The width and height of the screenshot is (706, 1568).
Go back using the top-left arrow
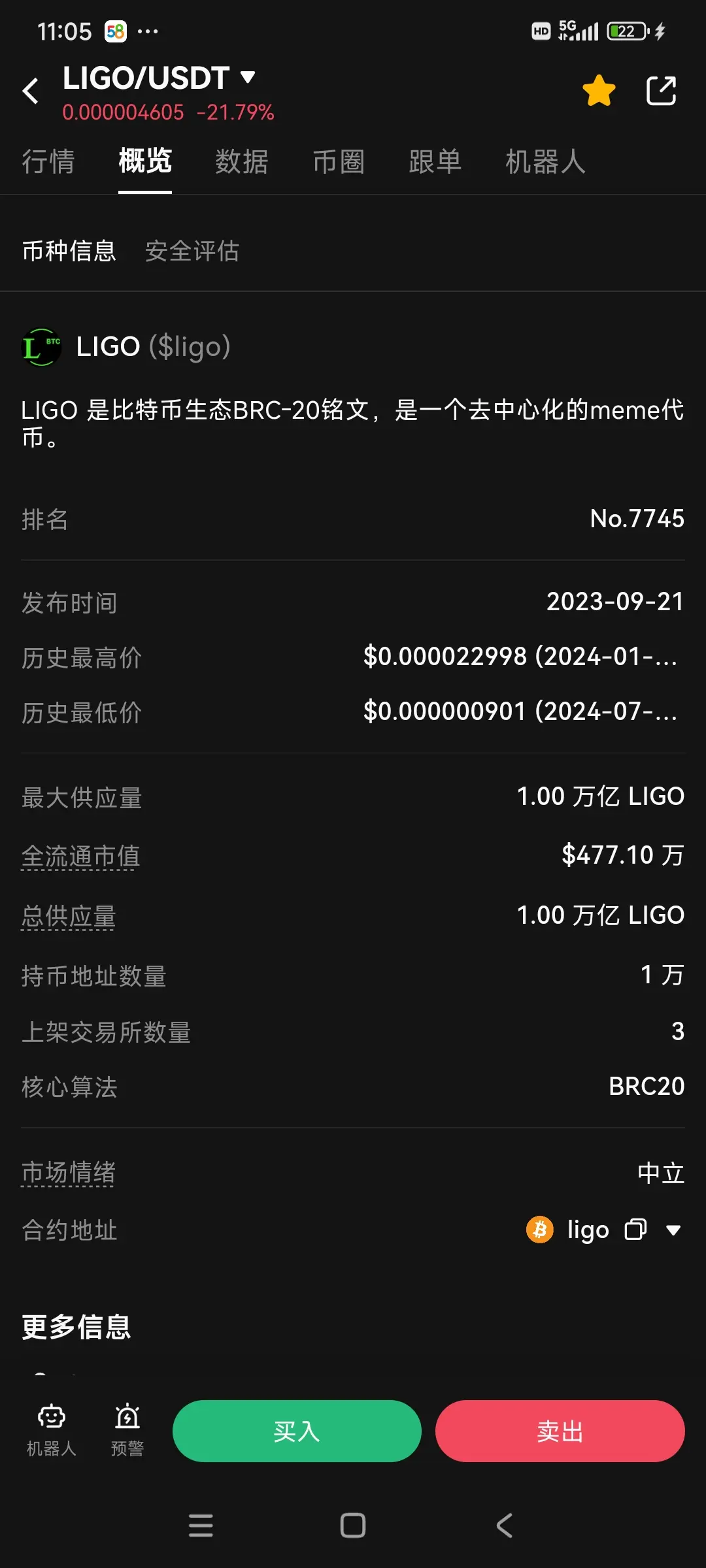point(31,91)
